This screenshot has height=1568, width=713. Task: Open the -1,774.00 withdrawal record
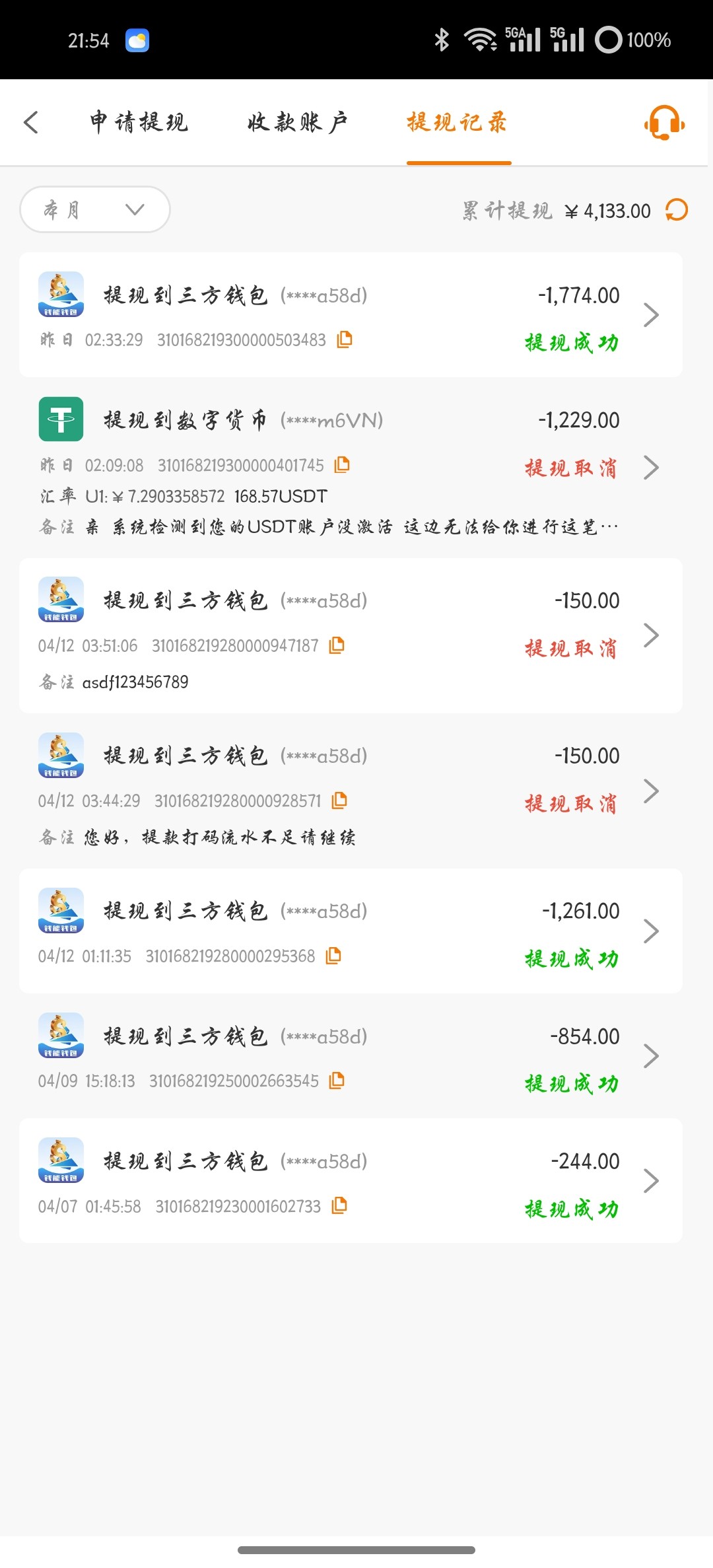[x=651, y=315]
